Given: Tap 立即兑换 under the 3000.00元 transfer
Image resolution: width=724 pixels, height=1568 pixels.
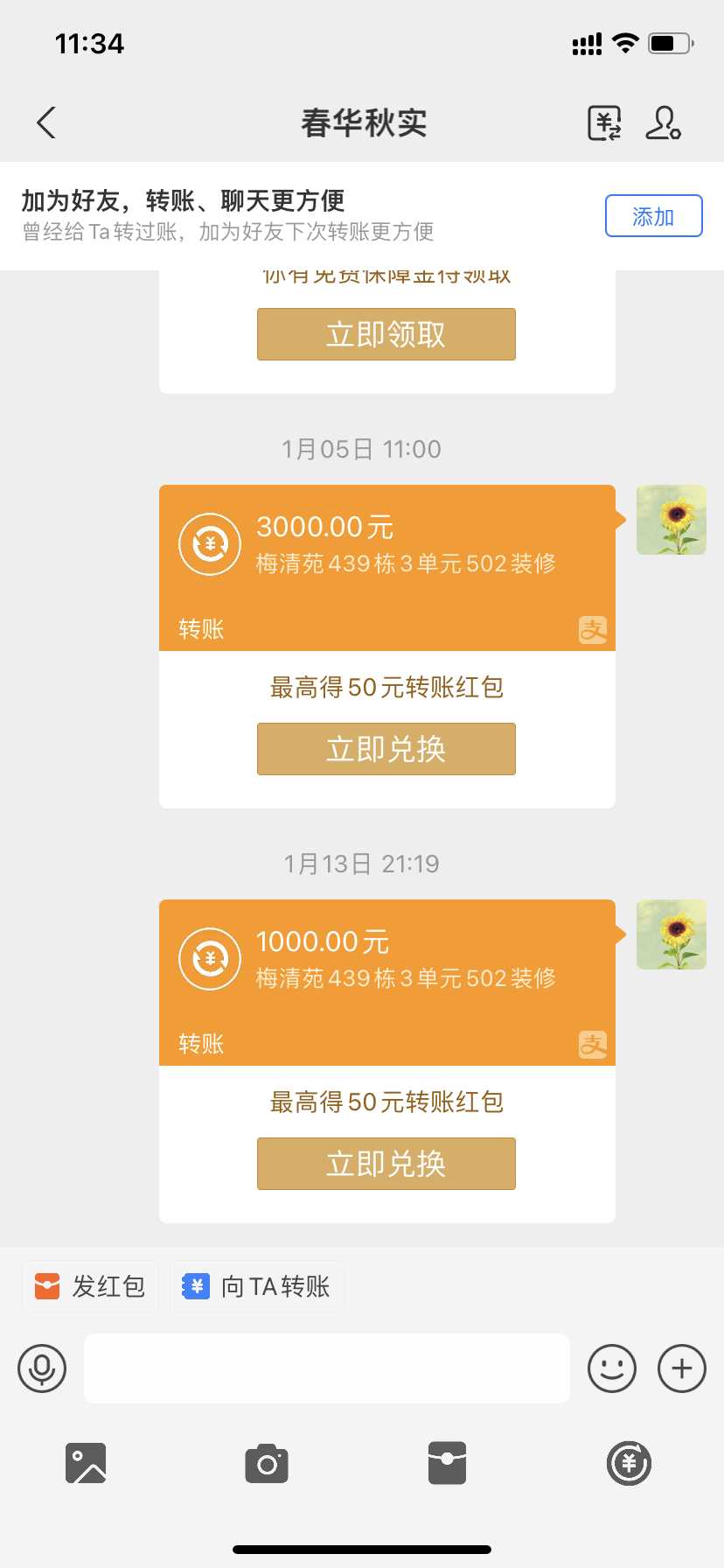Looking at the screenshot, I should [x=386, y=749].
